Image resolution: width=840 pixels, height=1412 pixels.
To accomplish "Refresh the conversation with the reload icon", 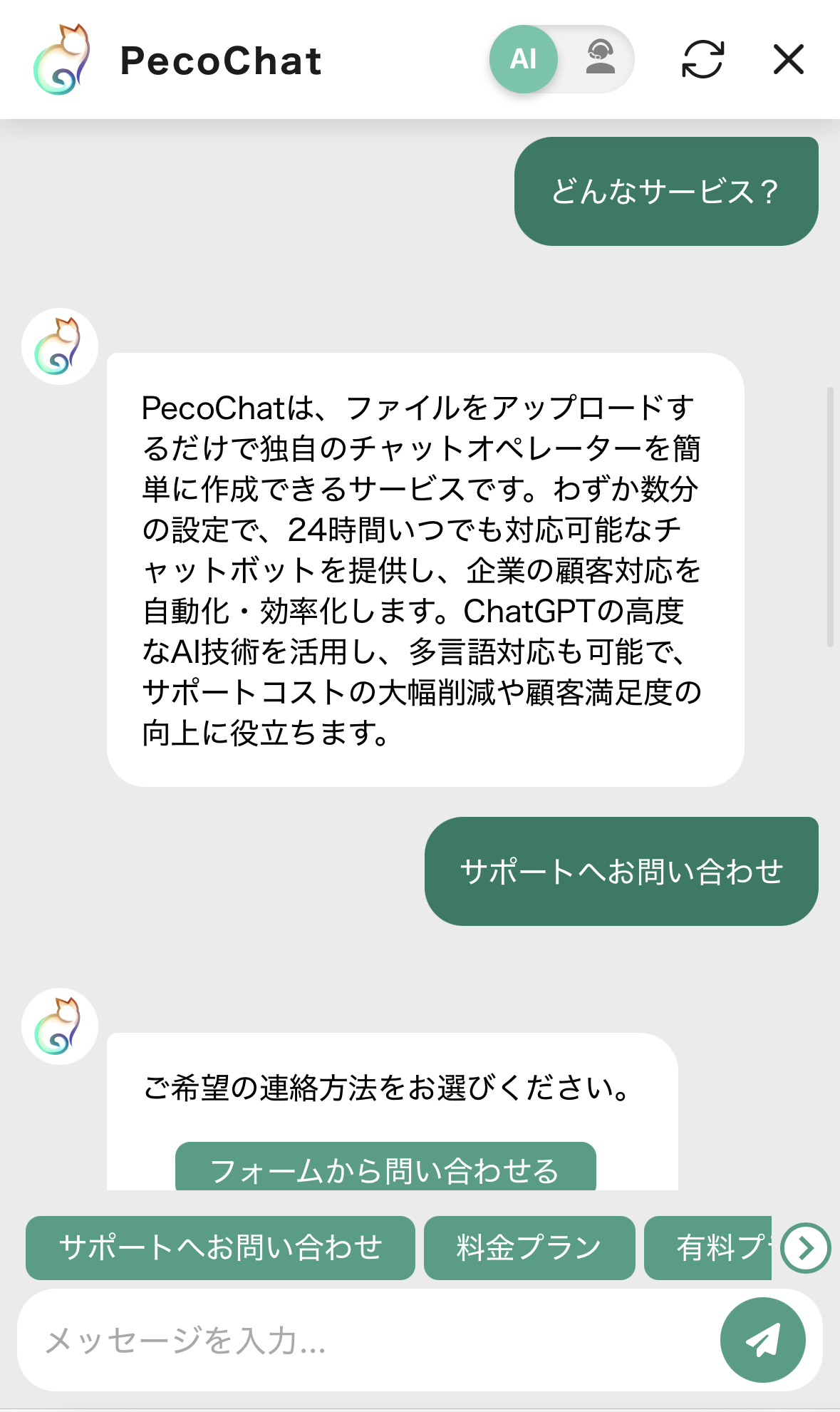I will tap(704, 61).
